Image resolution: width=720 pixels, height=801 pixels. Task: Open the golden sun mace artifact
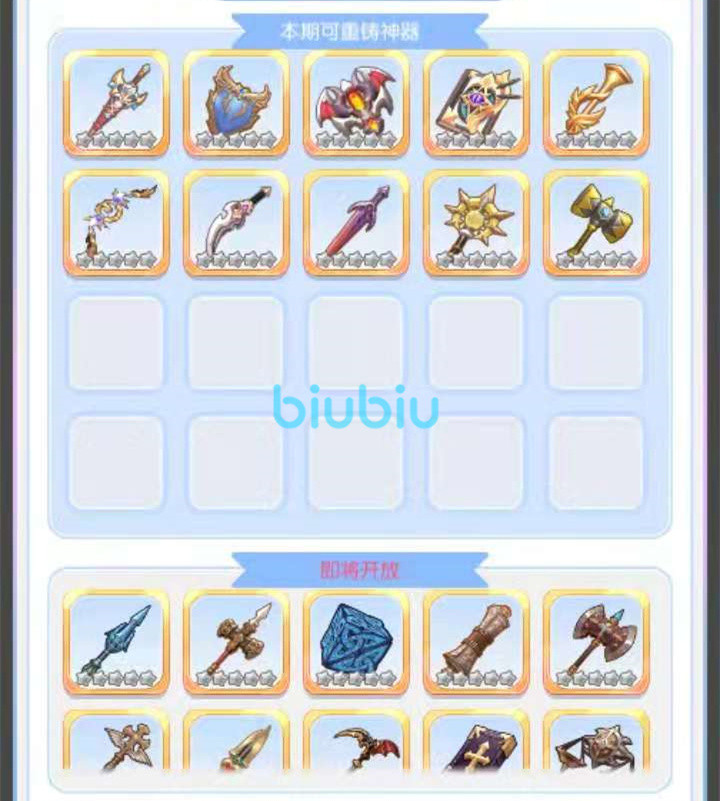pos(476,223)
